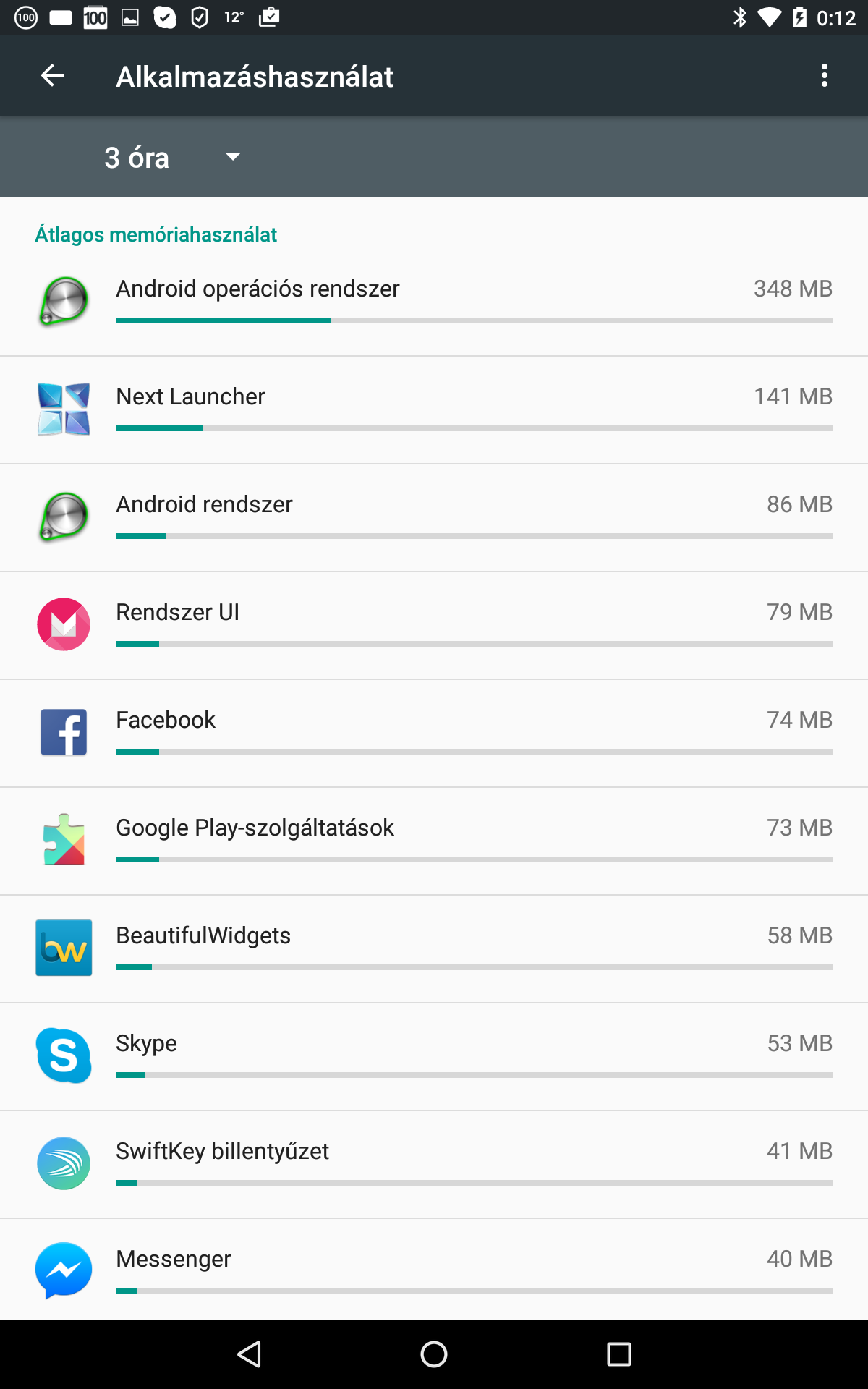868x1389 pixels.
Task: Open Next Launcher memory details
Action: point(434,410)
